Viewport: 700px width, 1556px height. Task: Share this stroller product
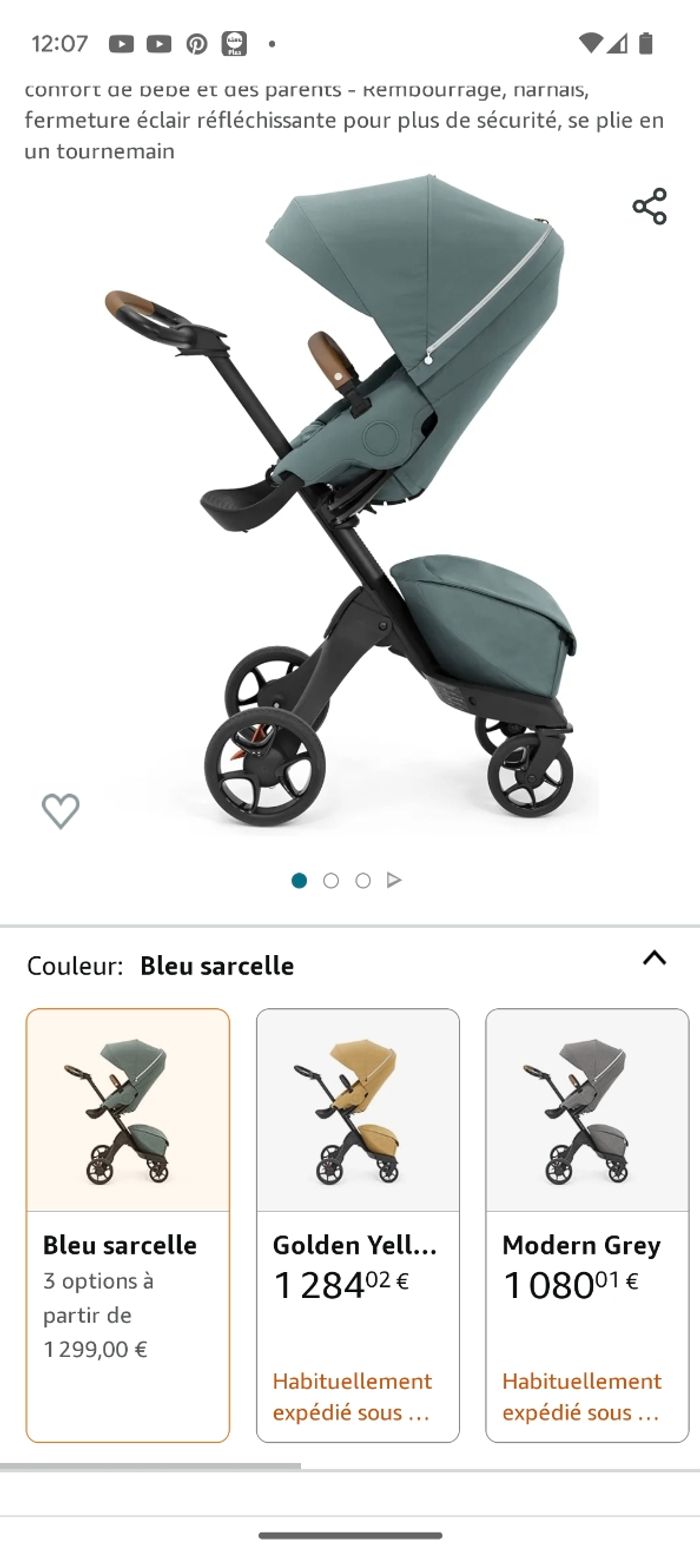click(649, 206)
